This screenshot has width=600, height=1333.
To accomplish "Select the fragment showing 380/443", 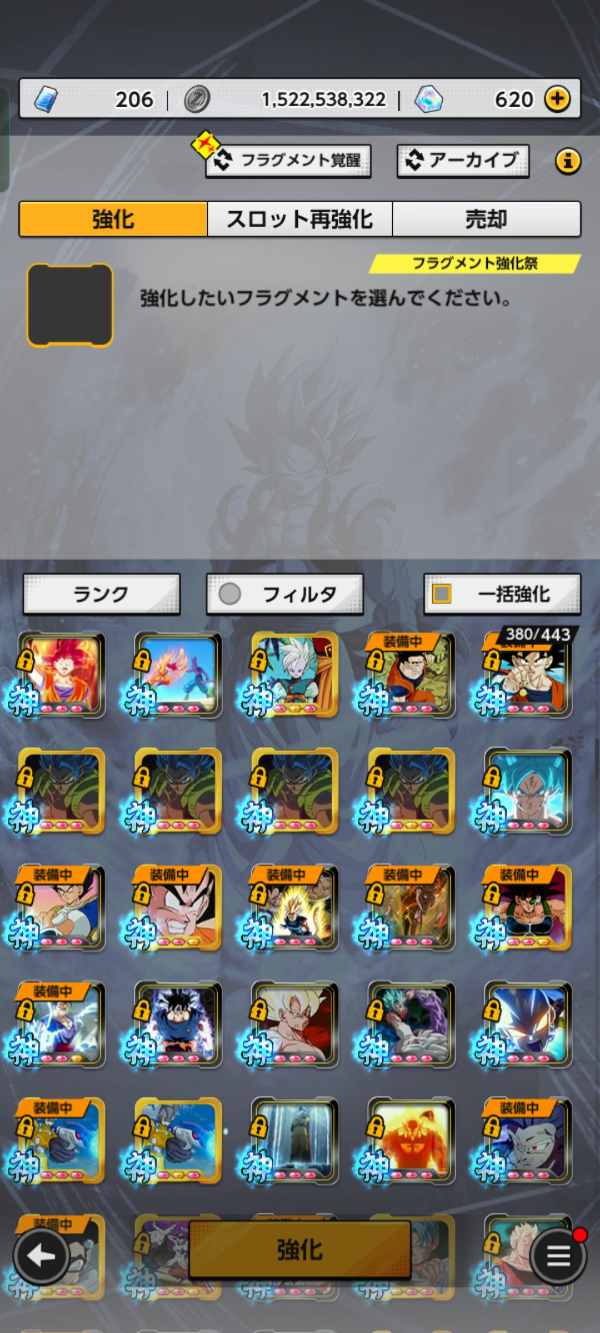I will [x=528, y=675].
